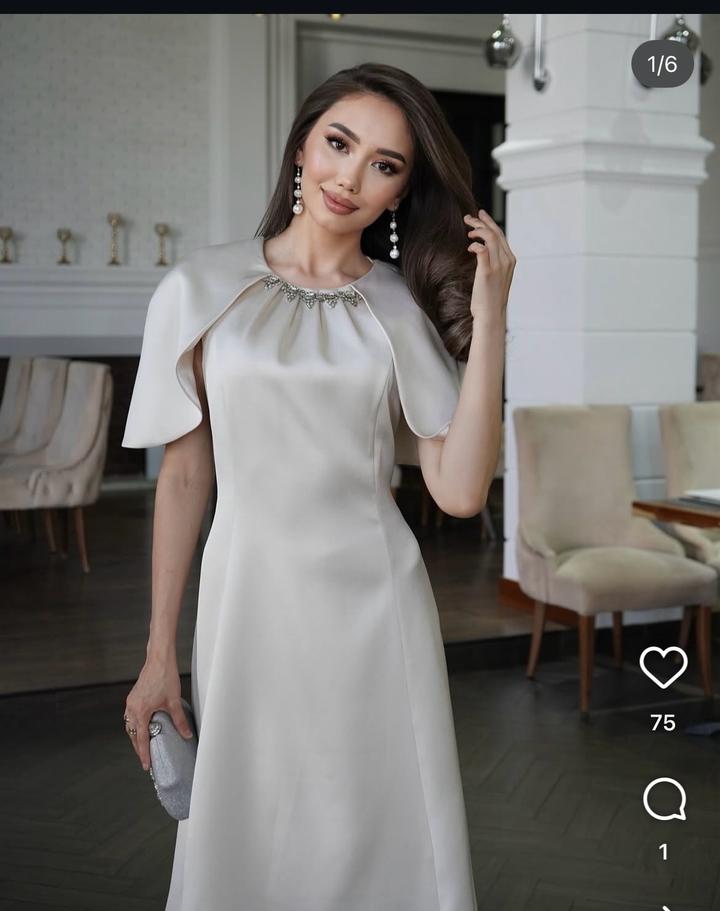
Task: Open the comments on this post
Action: [664, 800]
